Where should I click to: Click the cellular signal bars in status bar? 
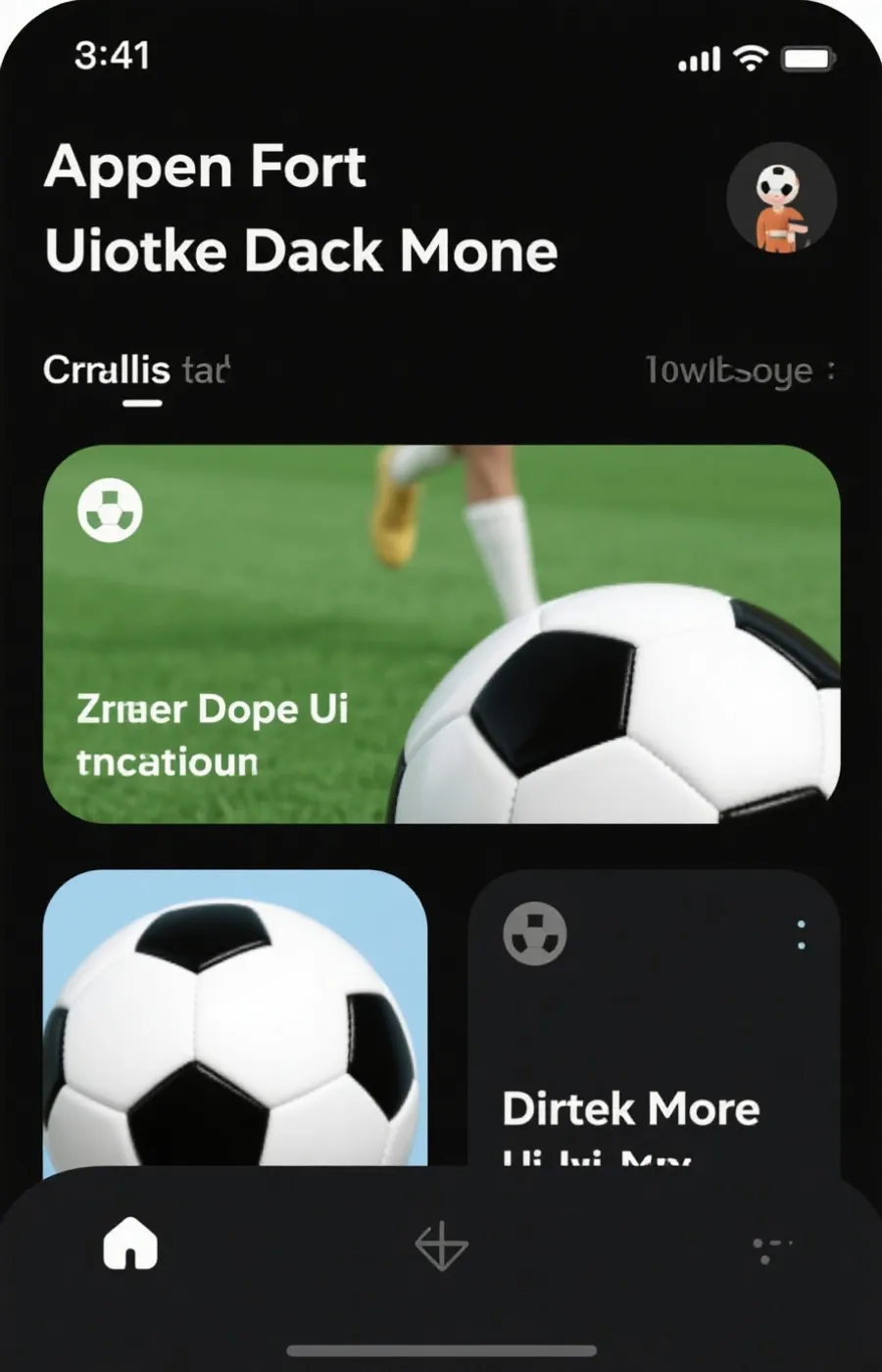(698, 59)
